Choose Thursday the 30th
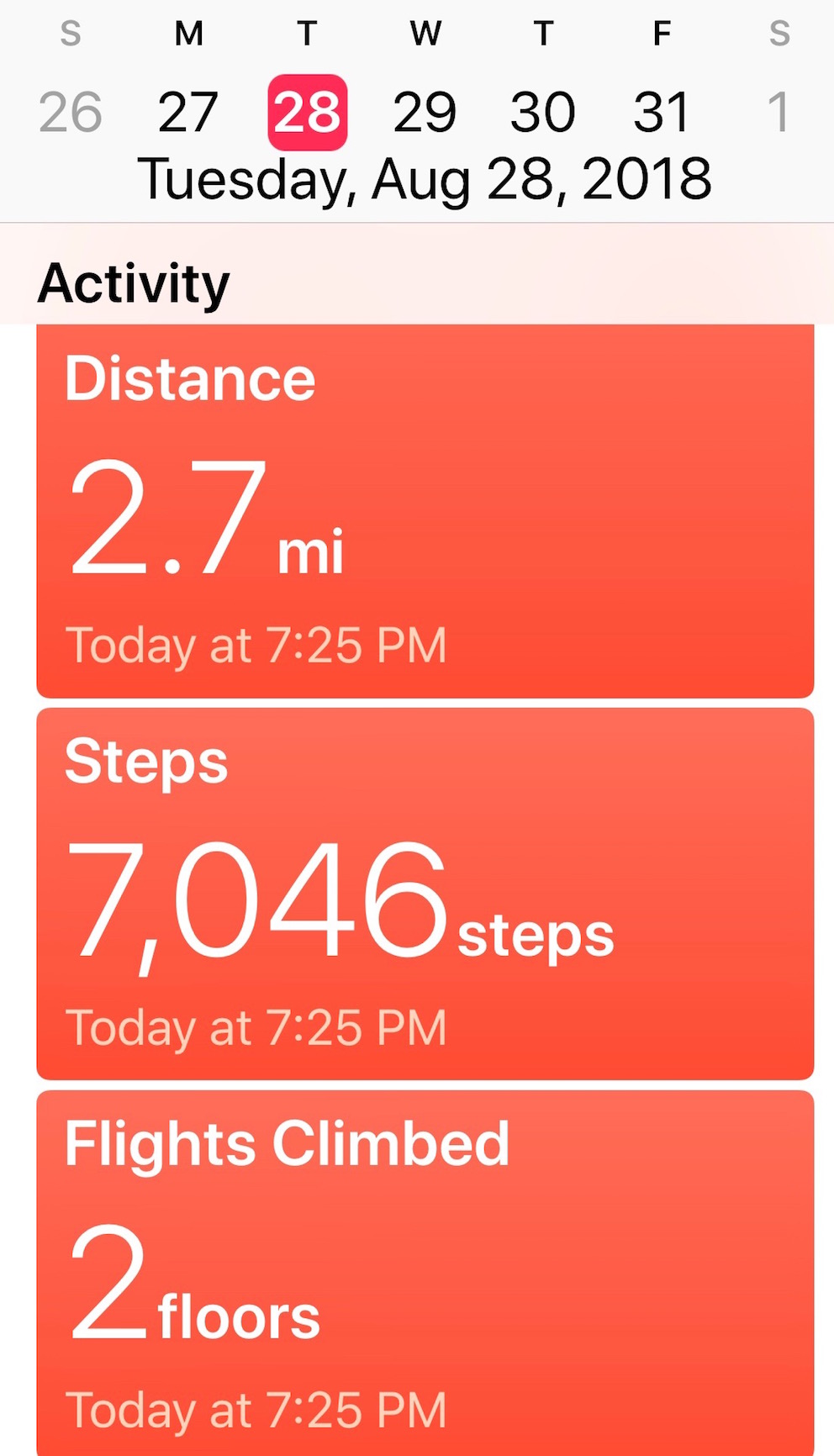Image resolution: width=834 pixels, height=1456 pixels. [543, 112]
